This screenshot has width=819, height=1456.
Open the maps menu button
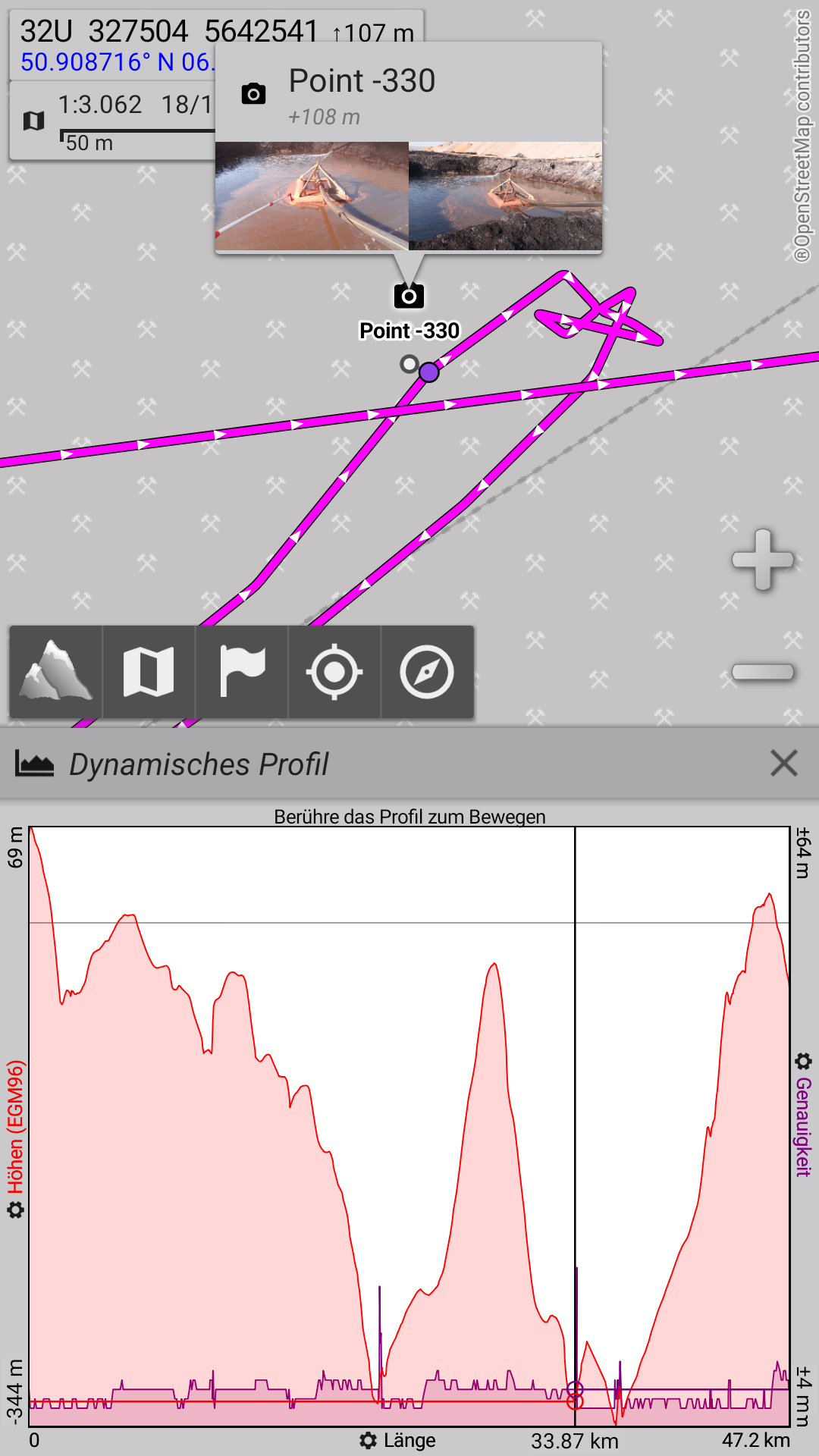point(149,672)
